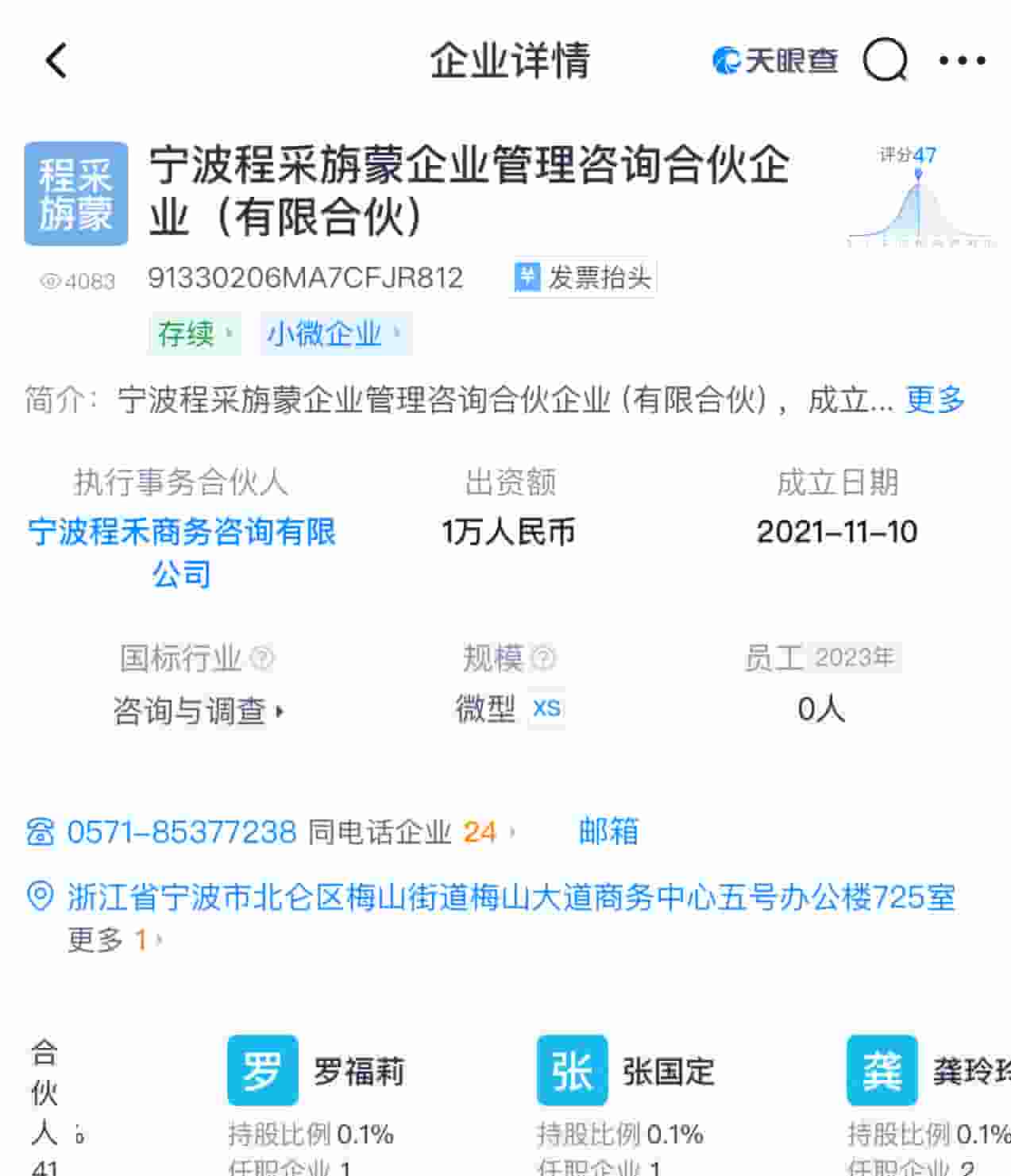
Task: Open partner card 龚玲玲
Action: coord(929,1072)
